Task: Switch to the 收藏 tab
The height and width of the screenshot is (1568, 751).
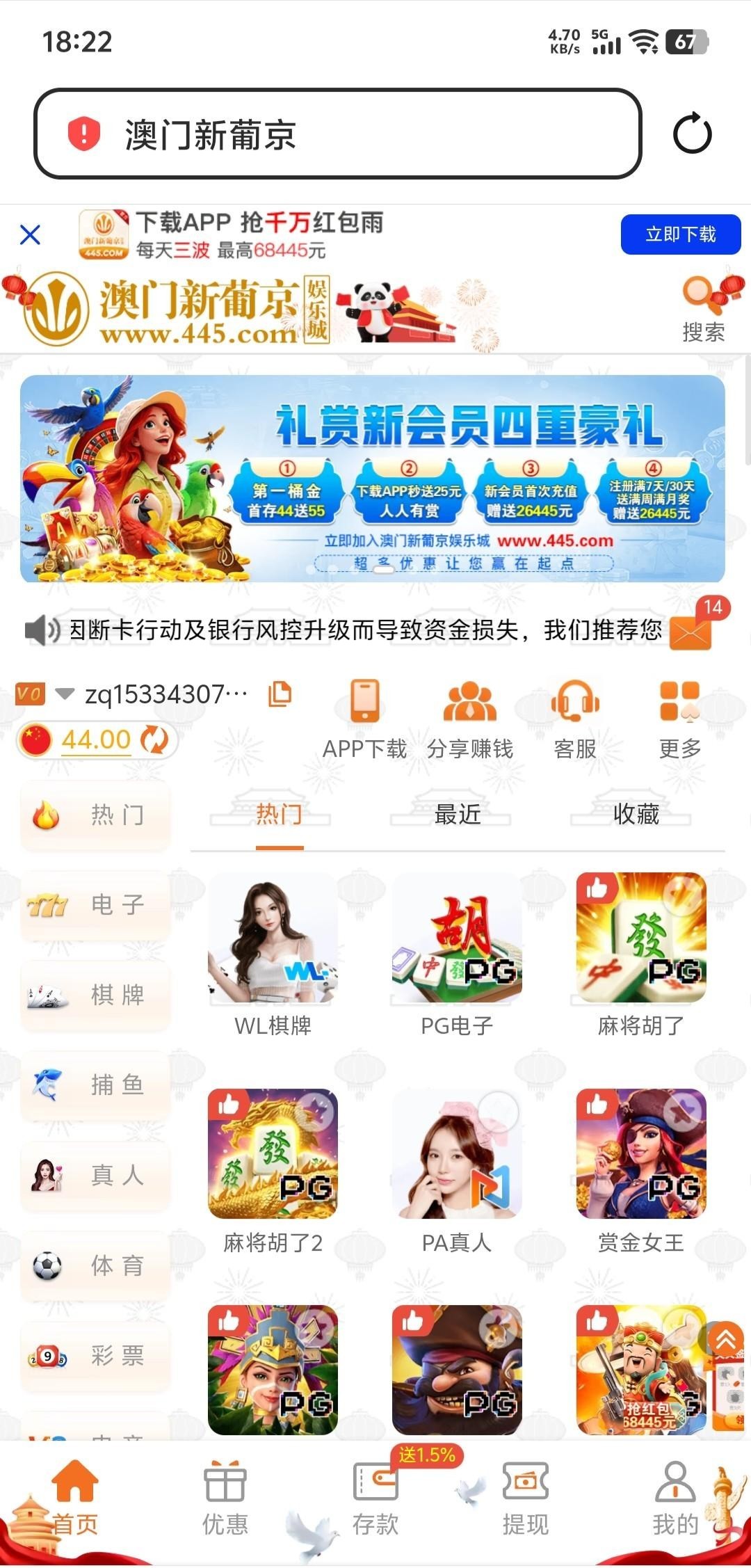Action: coord(637,815)
